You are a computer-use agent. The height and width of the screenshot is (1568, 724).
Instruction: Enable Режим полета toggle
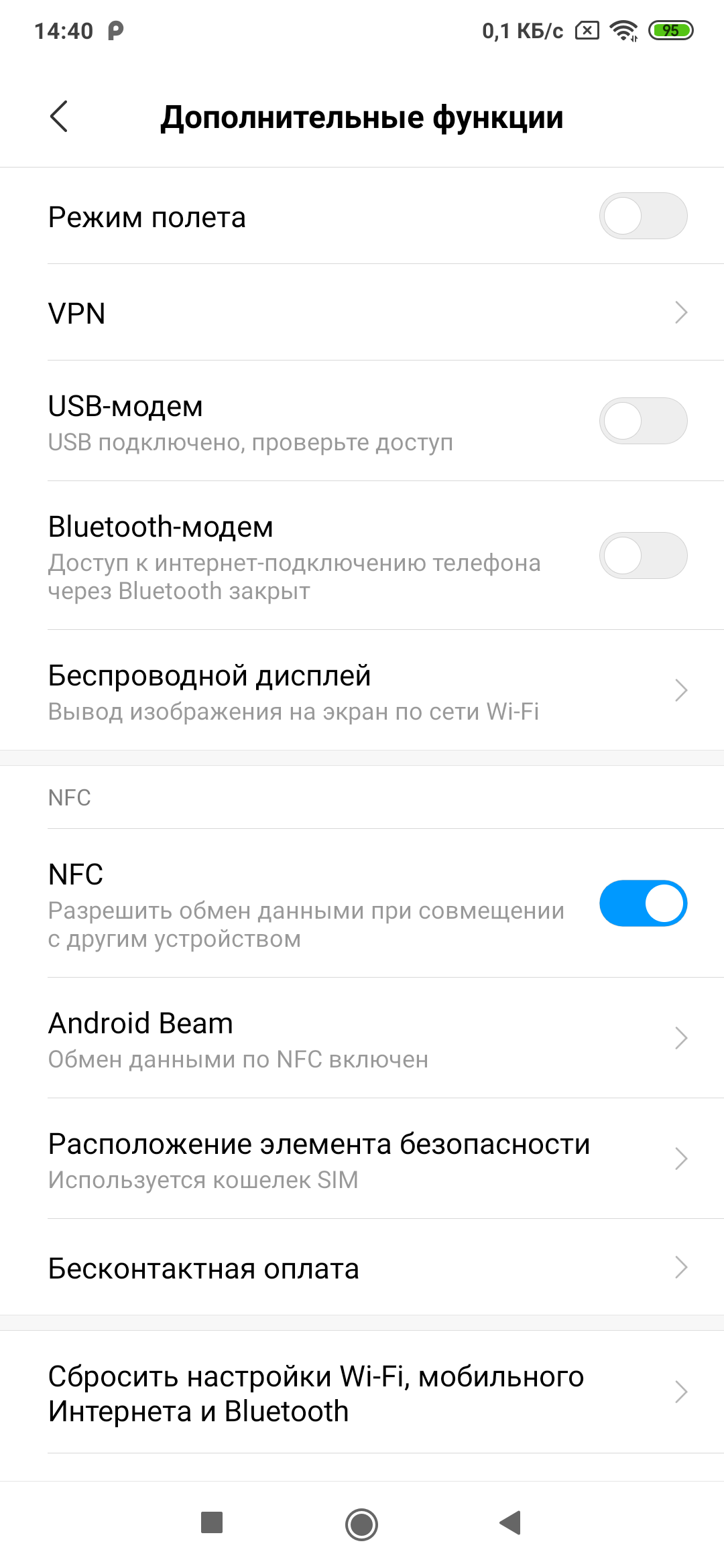(642, 216)
